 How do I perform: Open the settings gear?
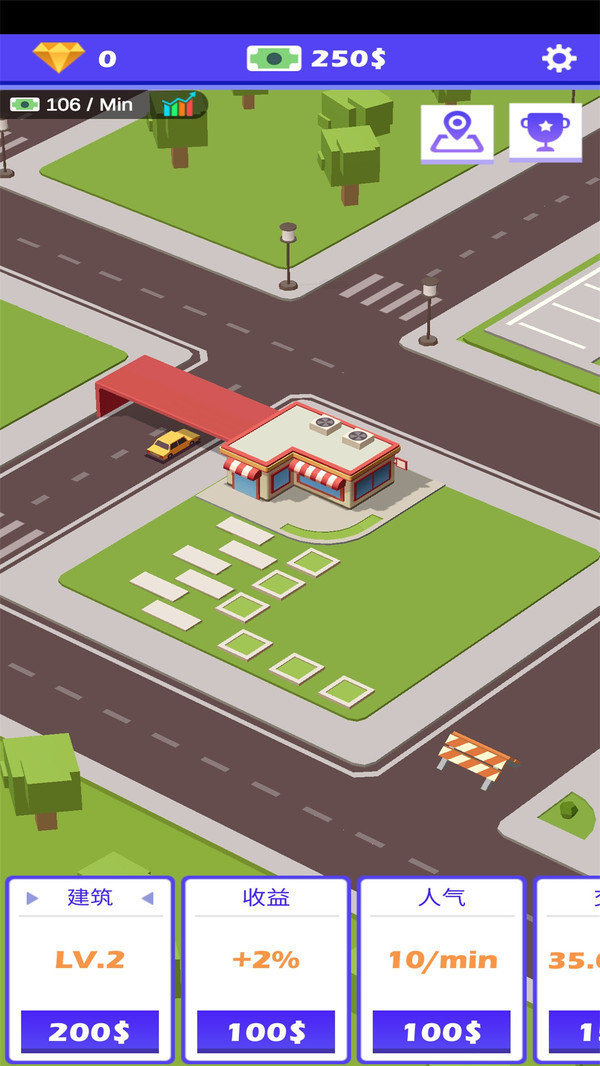pyautogui.click(x=559, y=58)
